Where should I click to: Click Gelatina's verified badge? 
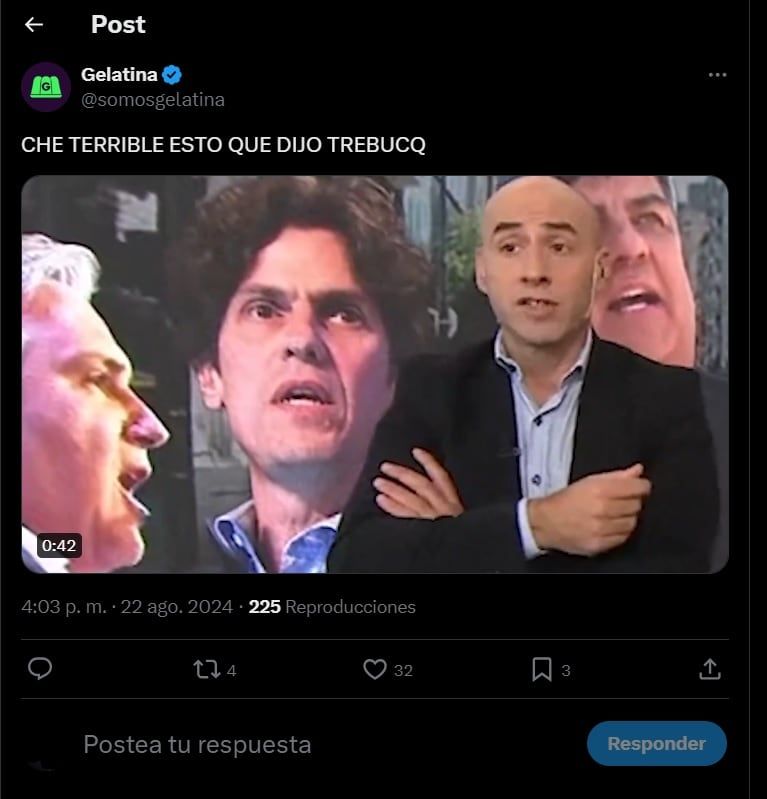pyautogui.click(x=170, y=72)
